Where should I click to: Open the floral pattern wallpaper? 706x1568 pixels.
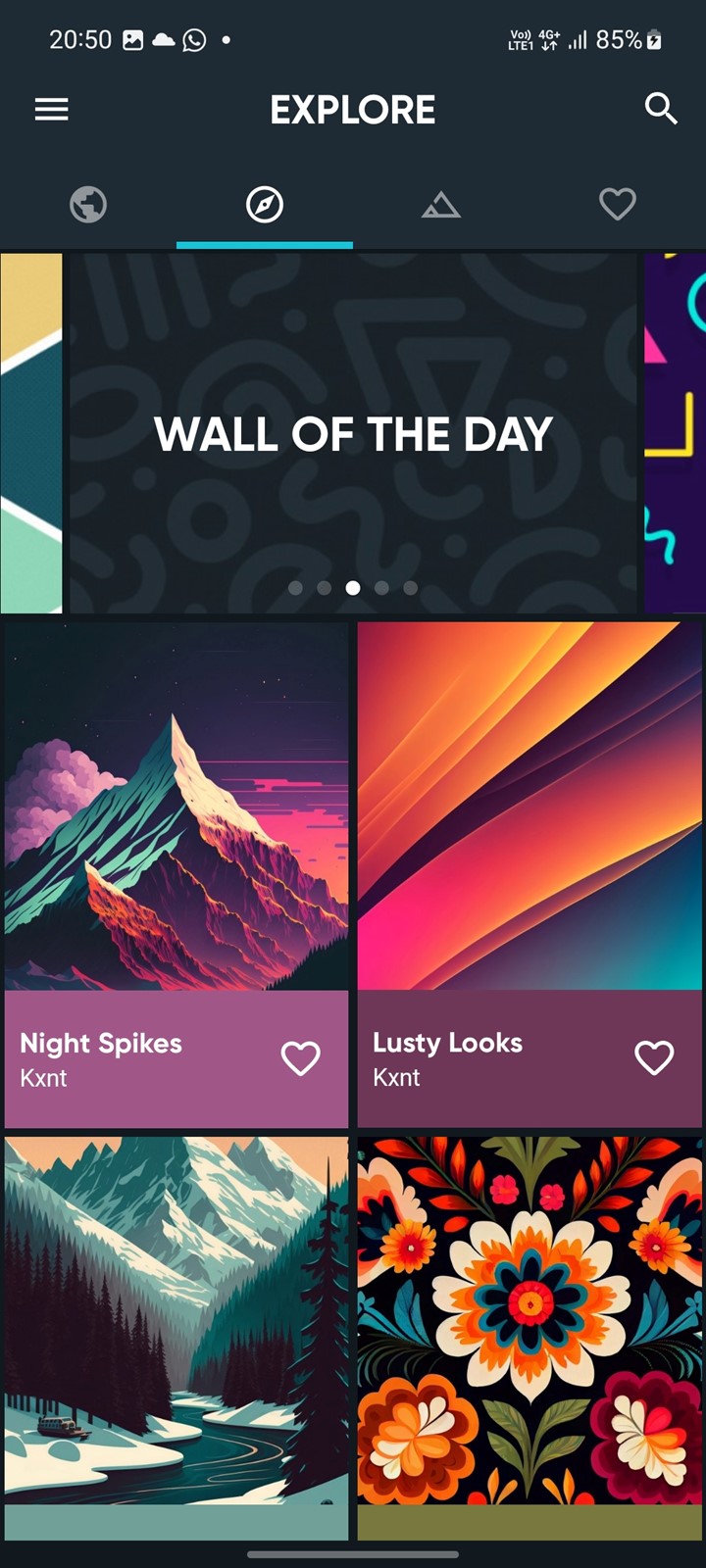click(x=529, y=1320)
